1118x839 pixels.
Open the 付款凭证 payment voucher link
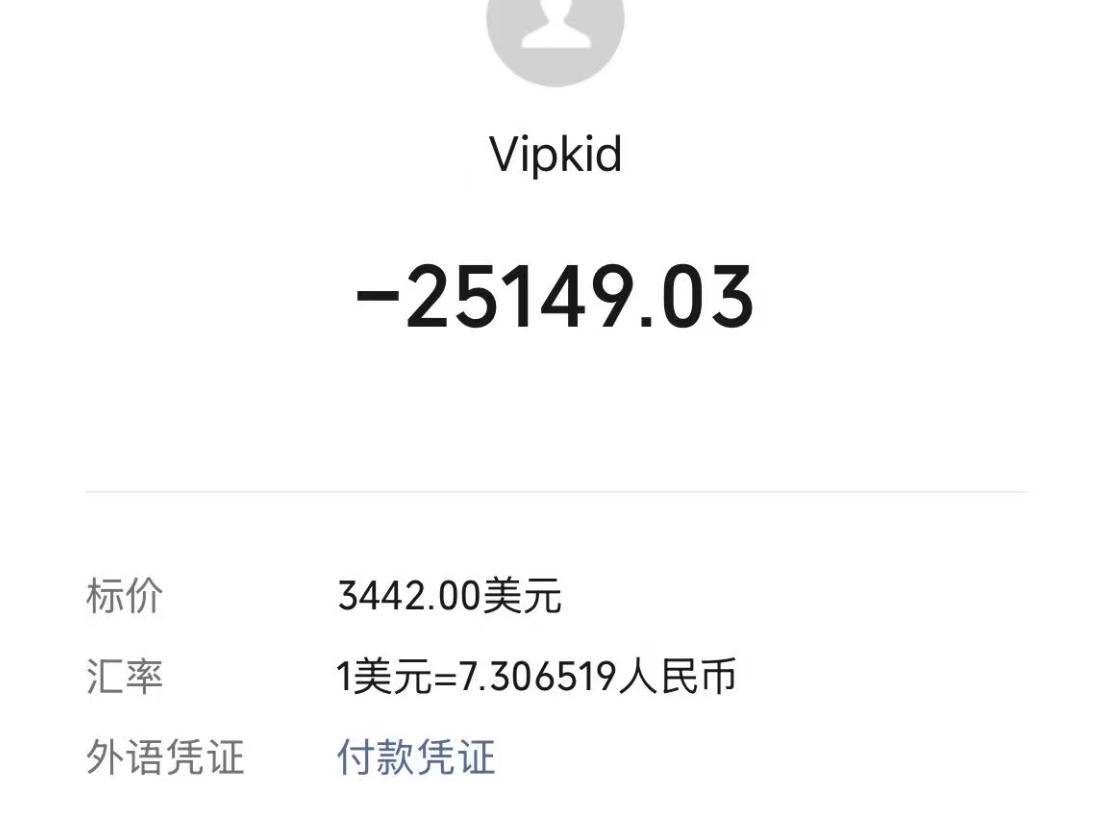[416, 757]
